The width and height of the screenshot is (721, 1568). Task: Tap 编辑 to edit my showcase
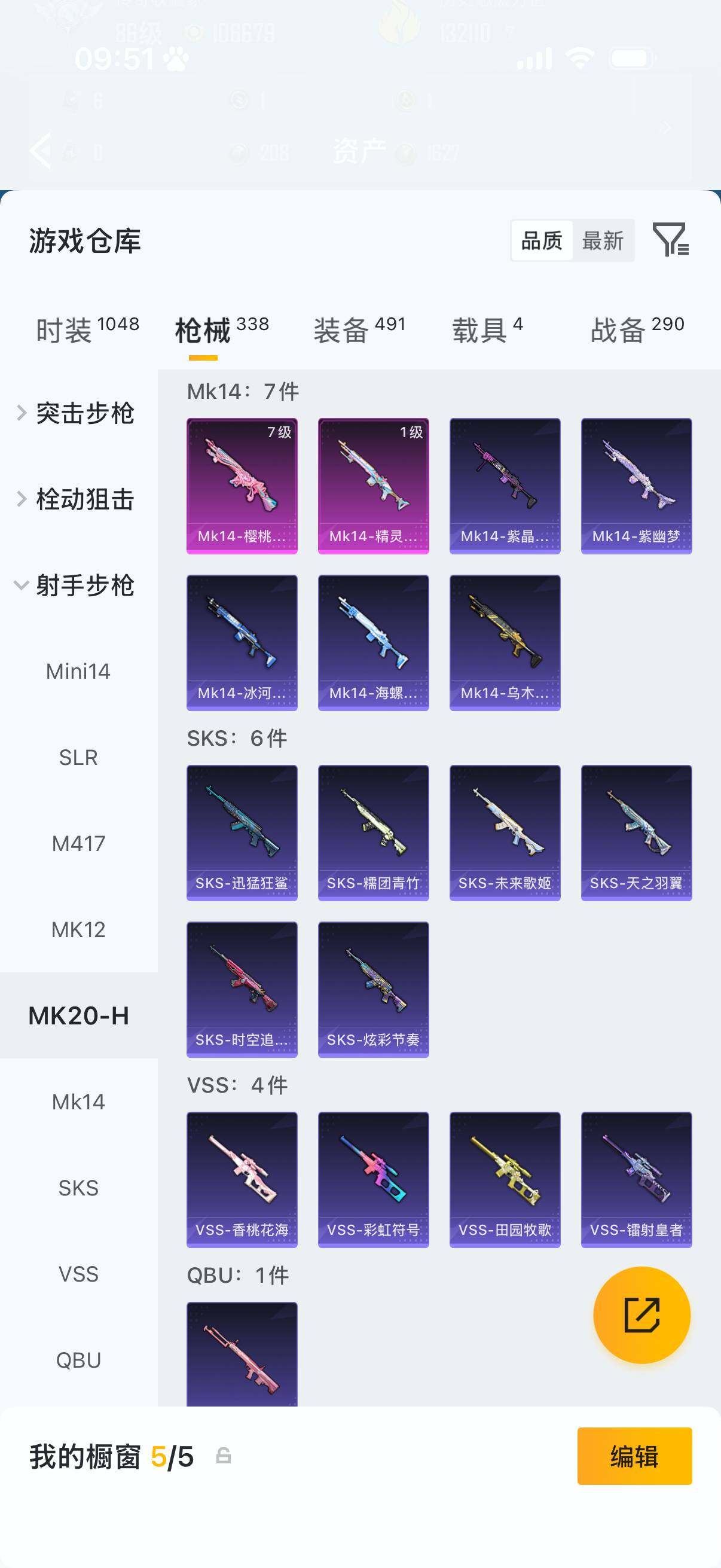tap(634, 1456)
